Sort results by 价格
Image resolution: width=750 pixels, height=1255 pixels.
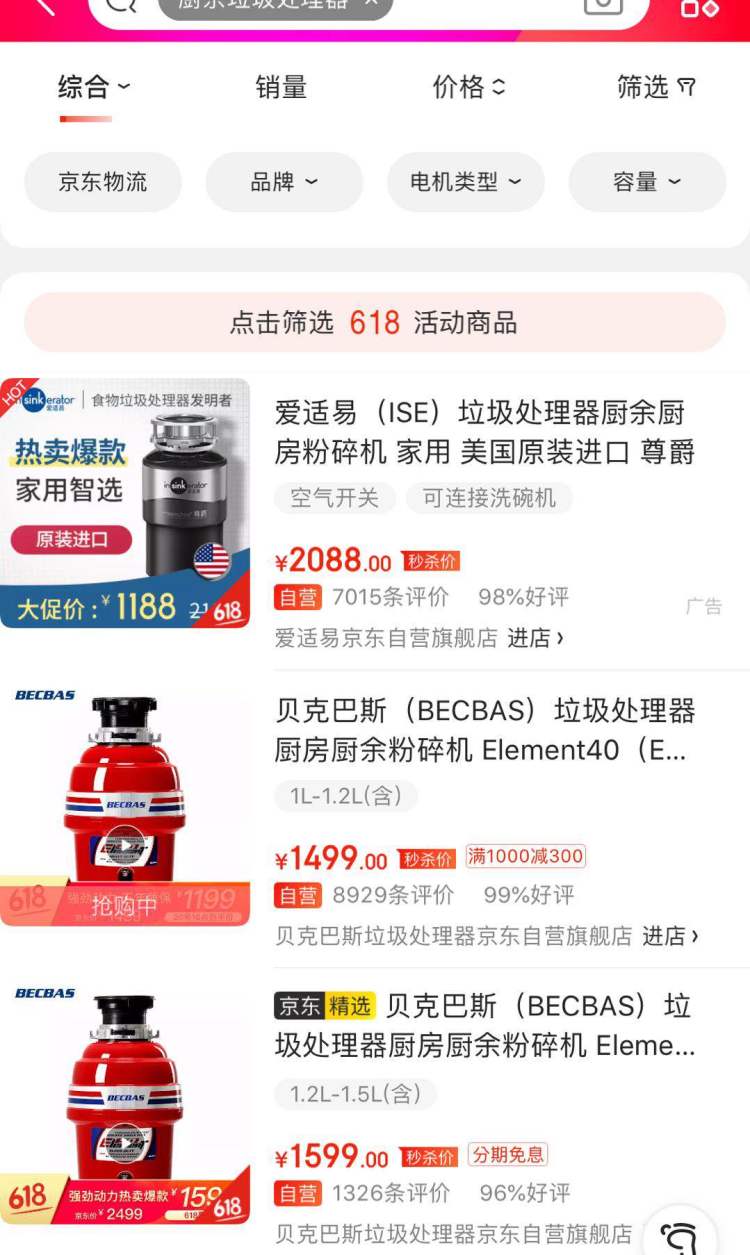click(x=468, y=88)
